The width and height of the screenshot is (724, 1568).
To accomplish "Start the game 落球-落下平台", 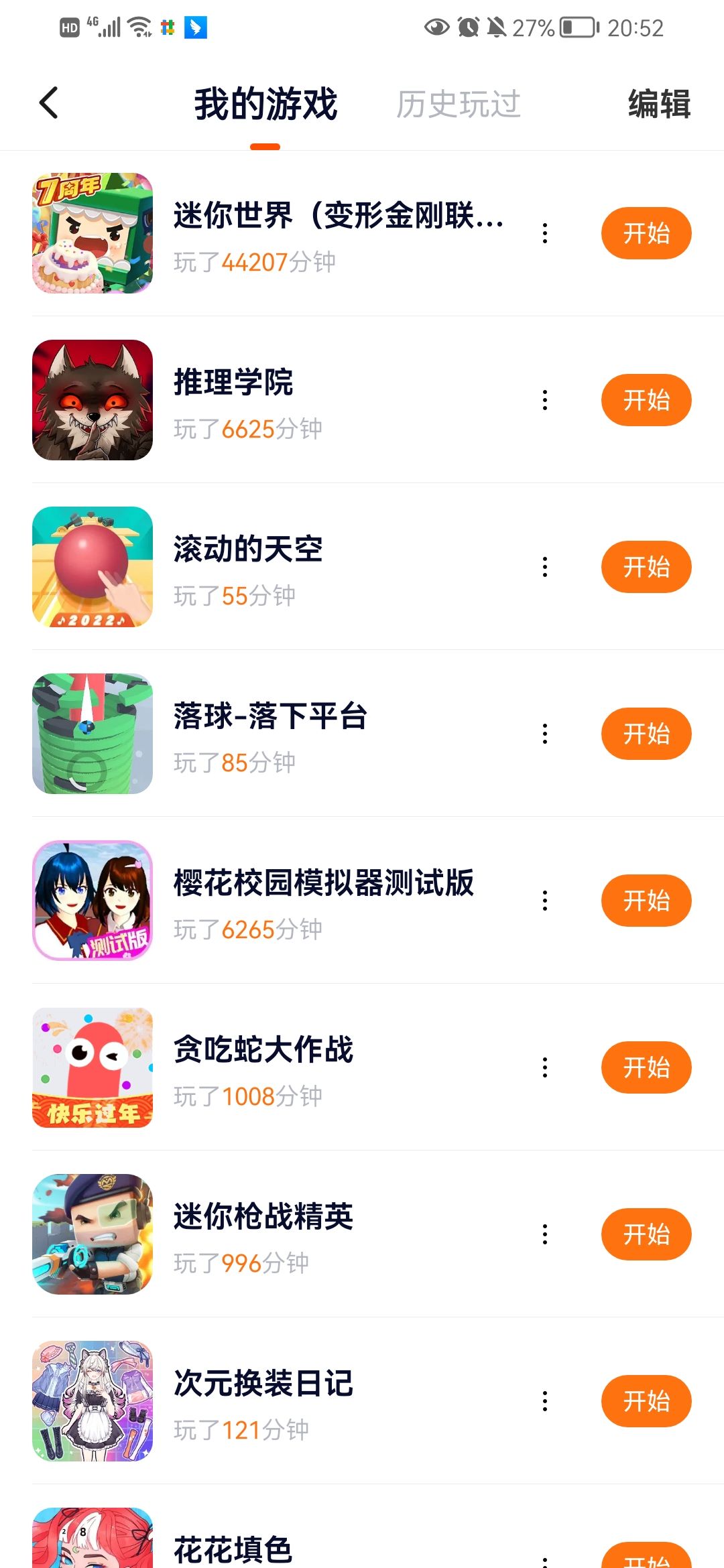I will 646,734.
